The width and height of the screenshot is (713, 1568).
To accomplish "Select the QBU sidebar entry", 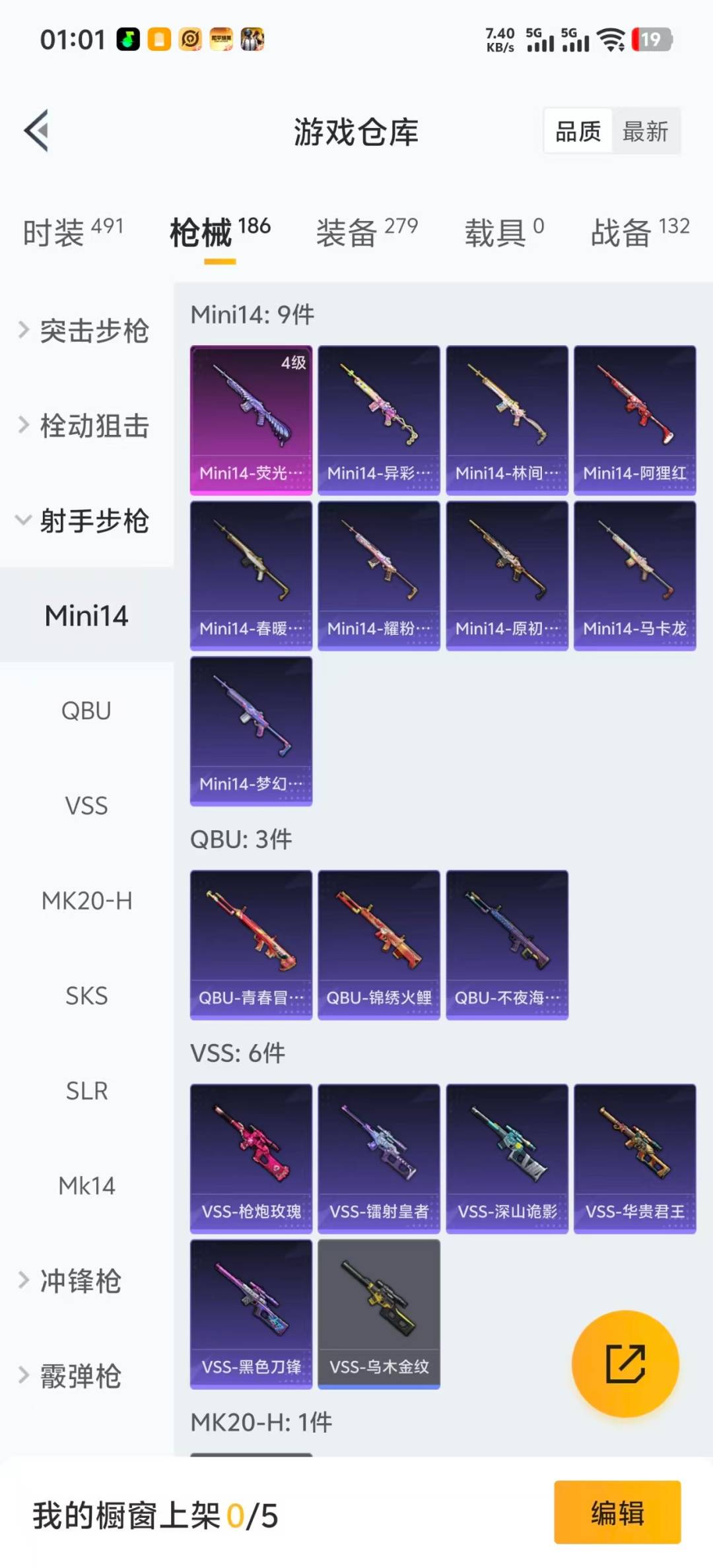I will [86, 711].
